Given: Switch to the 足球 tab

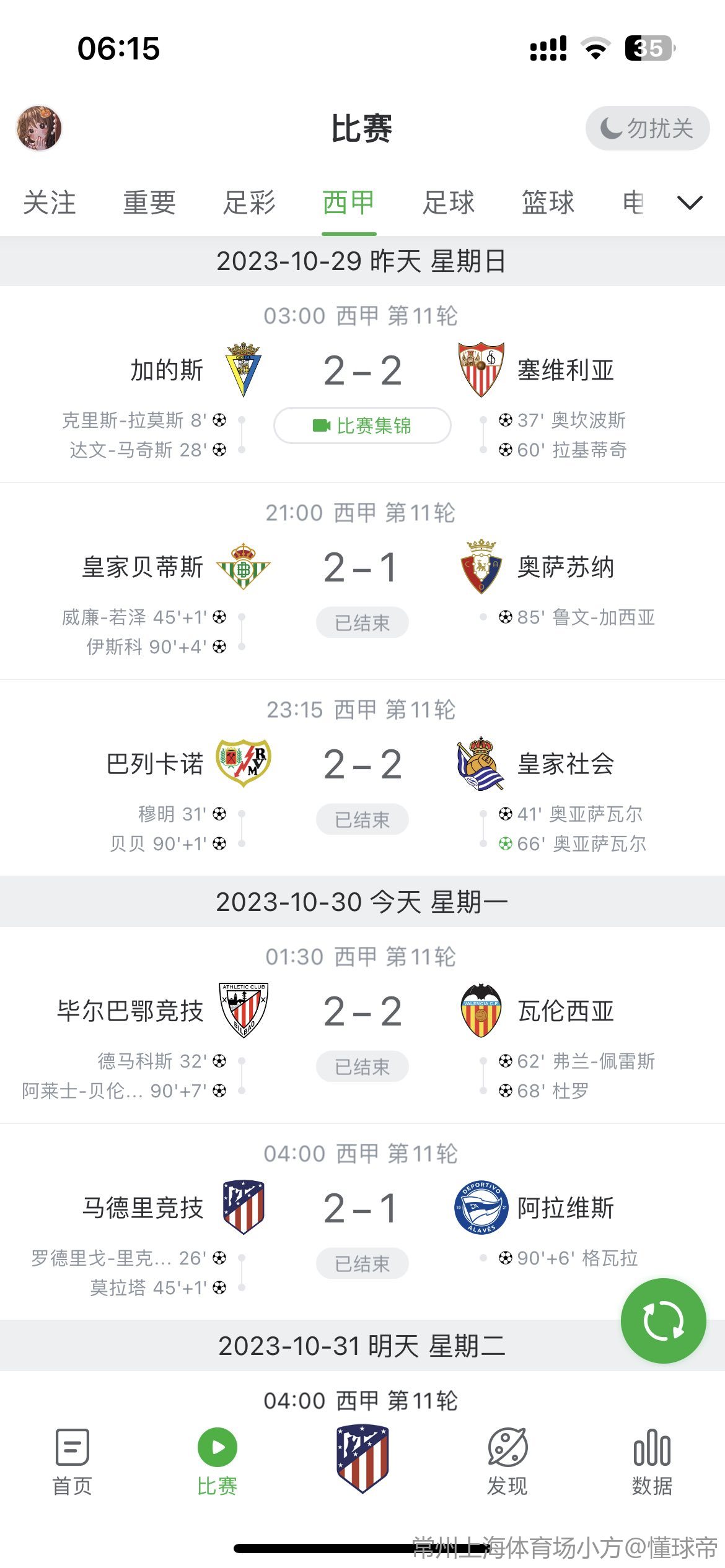Looking at the screenshot, I should click(x=449, y=203).
